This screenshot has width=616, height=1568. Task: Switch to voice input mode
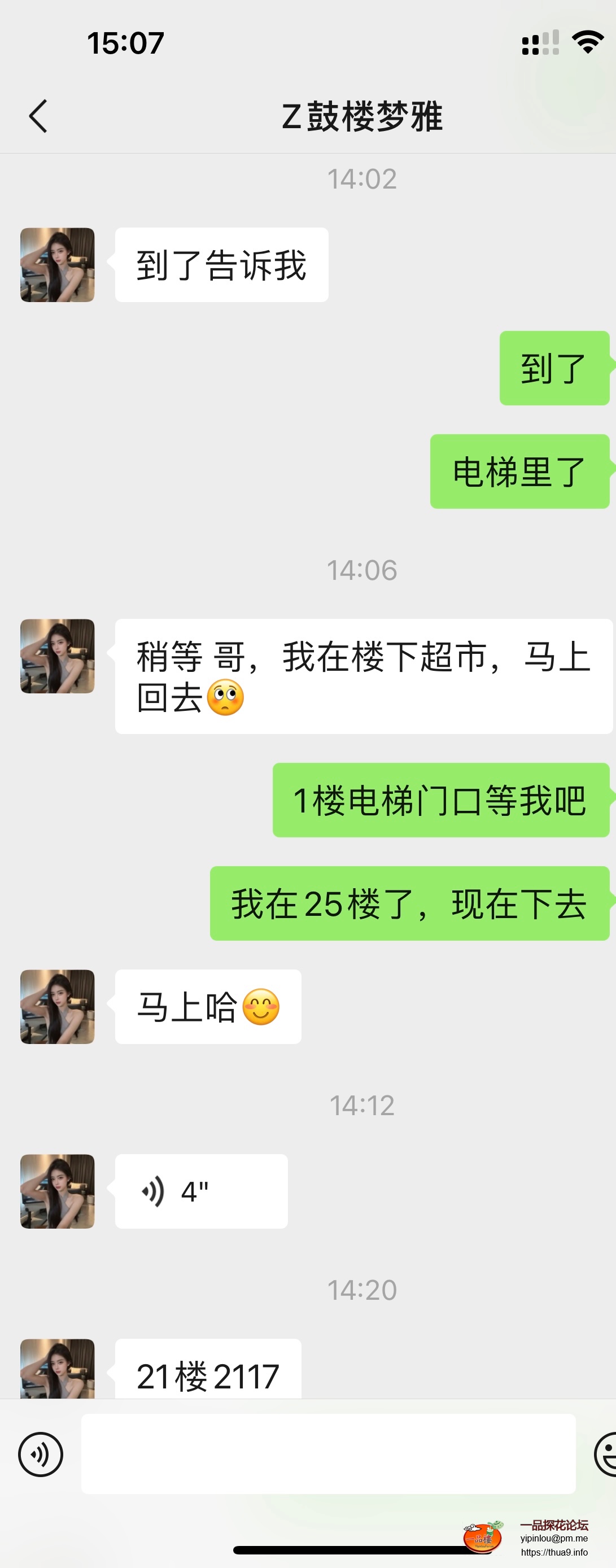pos(41,1454)
